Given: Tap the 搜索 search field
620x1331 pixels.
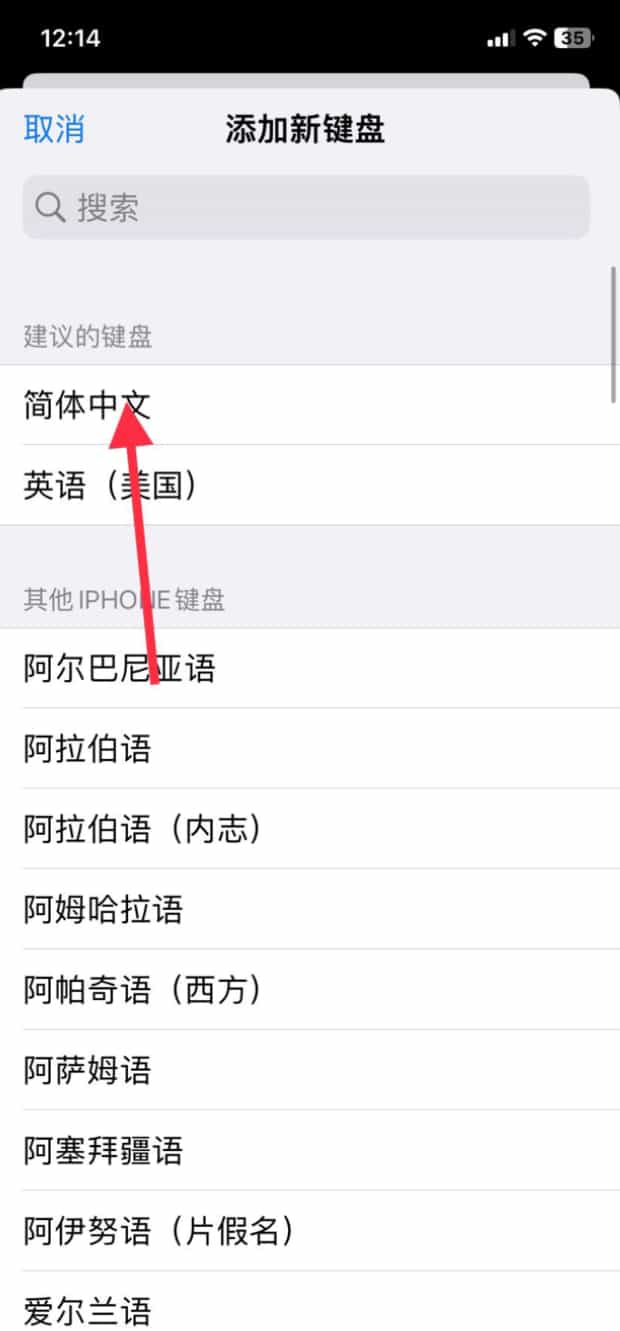Looking at the screenshot, I should pos(306,207).
